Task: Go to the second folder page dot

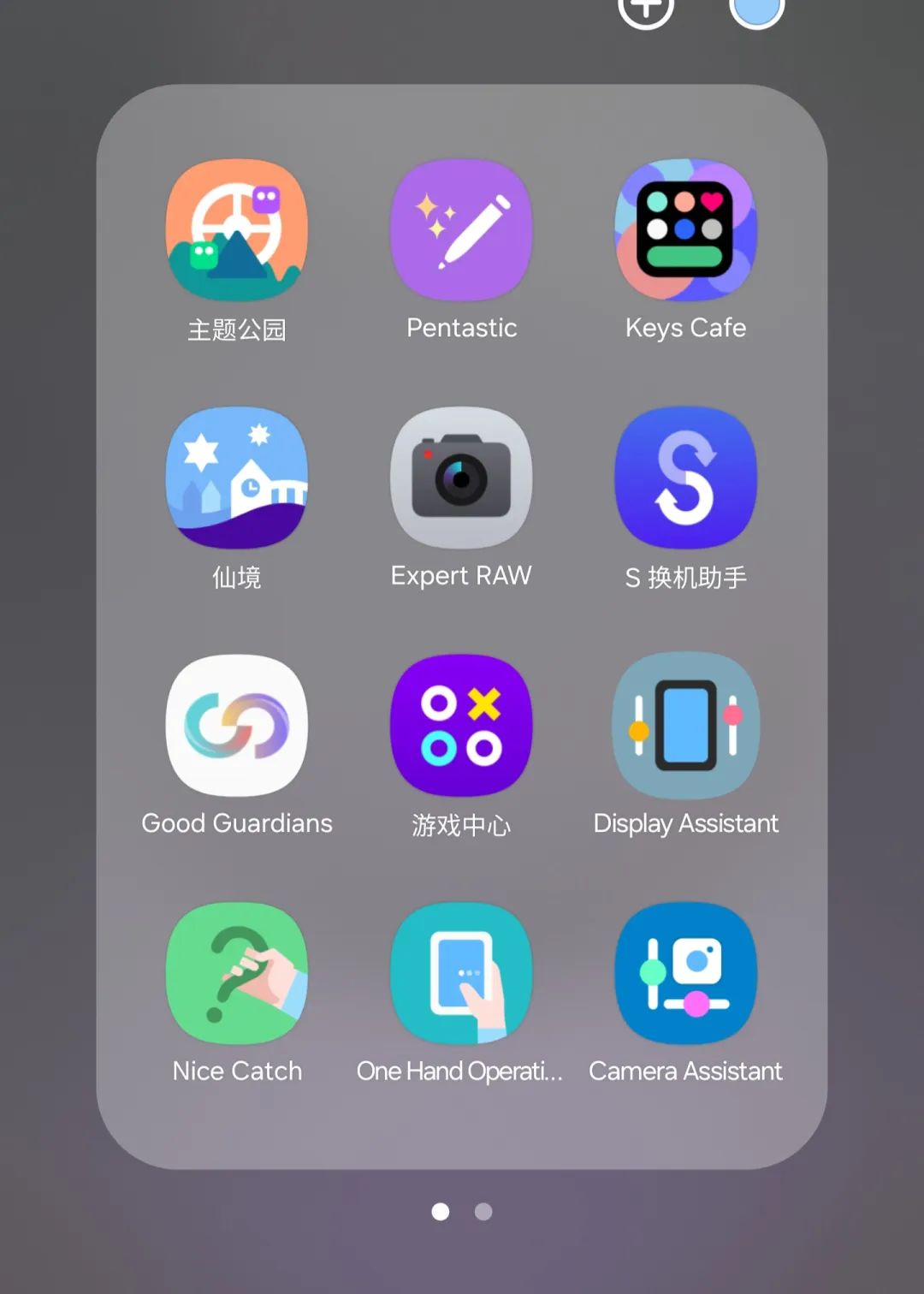Action: click(x=483, y=1212)
